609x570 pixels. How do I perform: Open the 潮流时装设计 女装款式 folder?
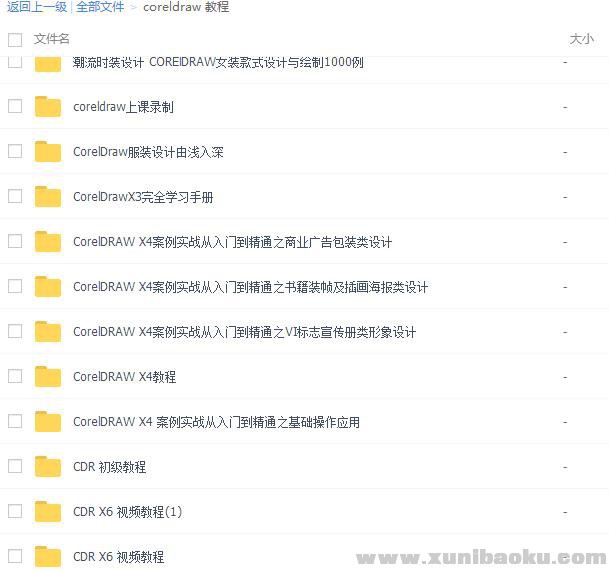pyautogui.click(x=218, y=62)
